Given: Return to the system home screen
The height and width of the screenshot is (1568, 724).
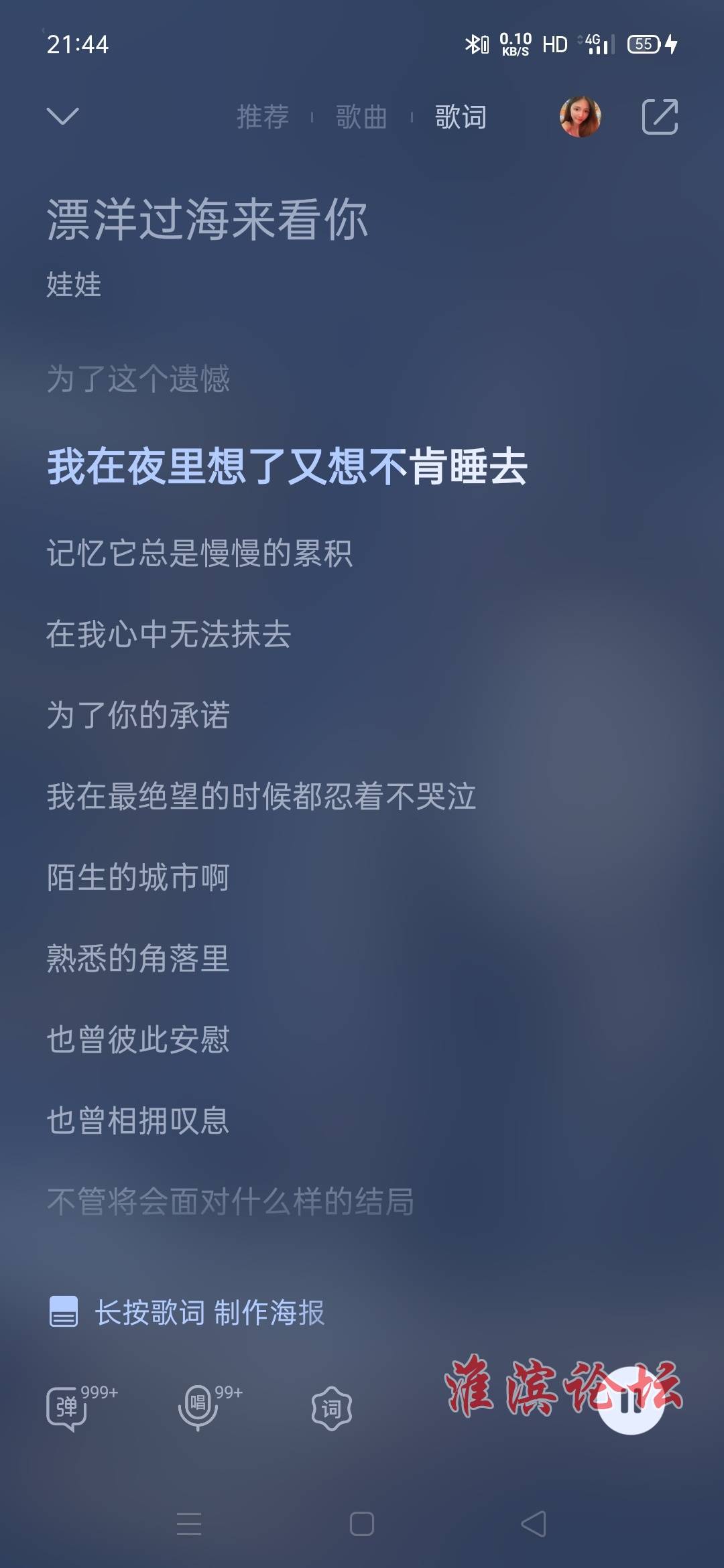Looking at the screenshot, I should click(362, 1524).
